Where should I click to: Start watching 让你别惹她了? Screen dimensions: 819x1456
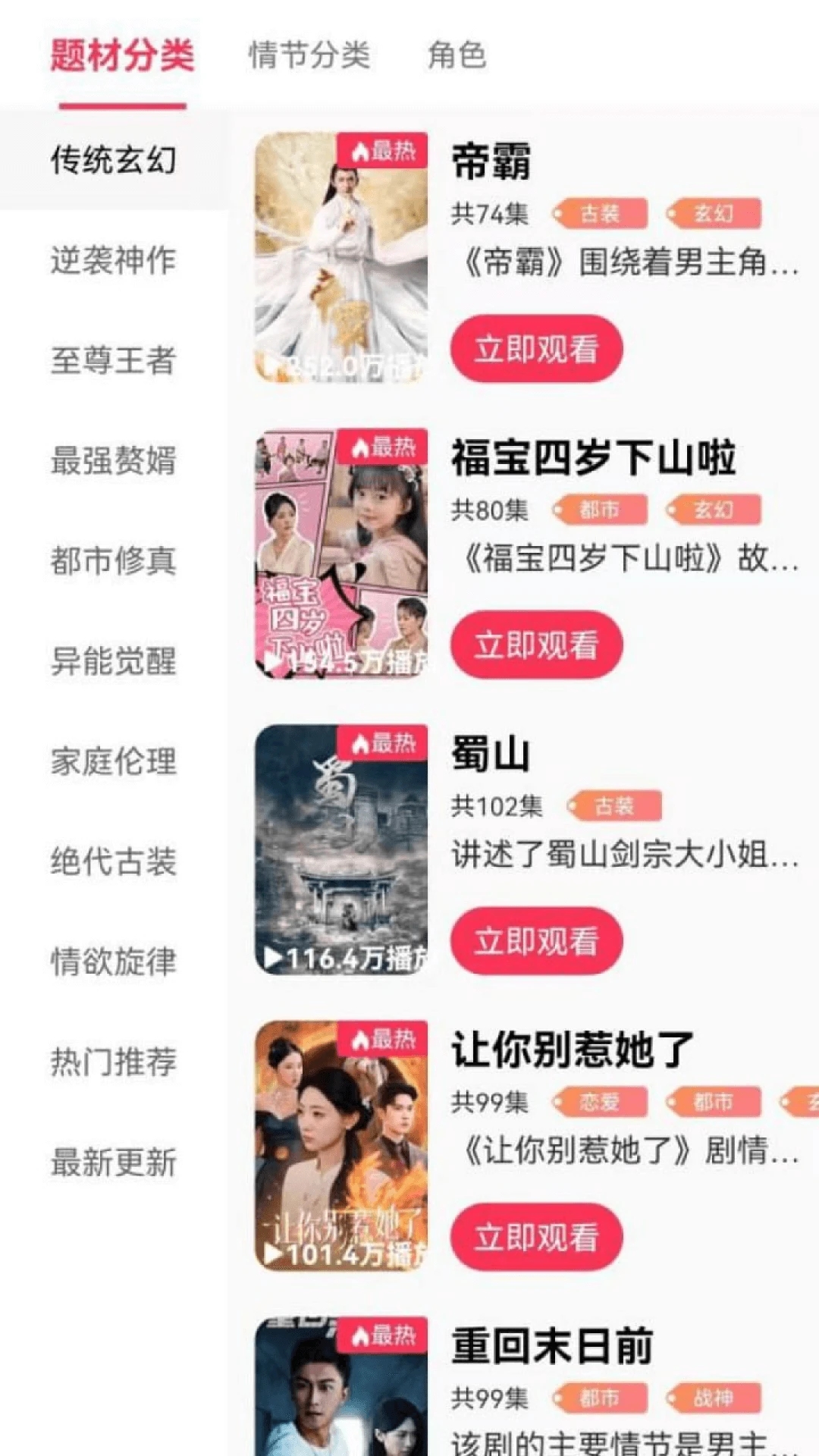[x=536, y=1237]
